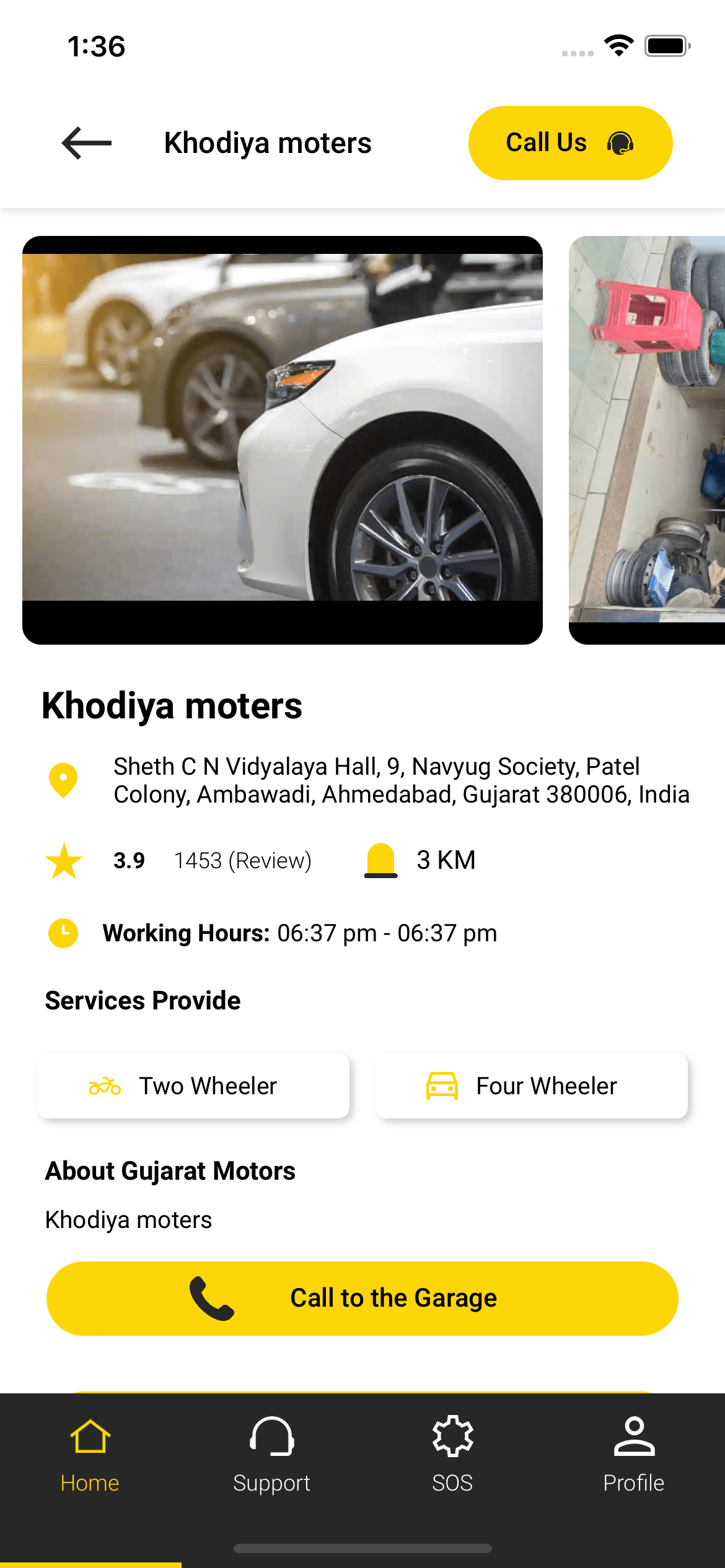
Task: Call to the Garage
Action: (362, 1298)
